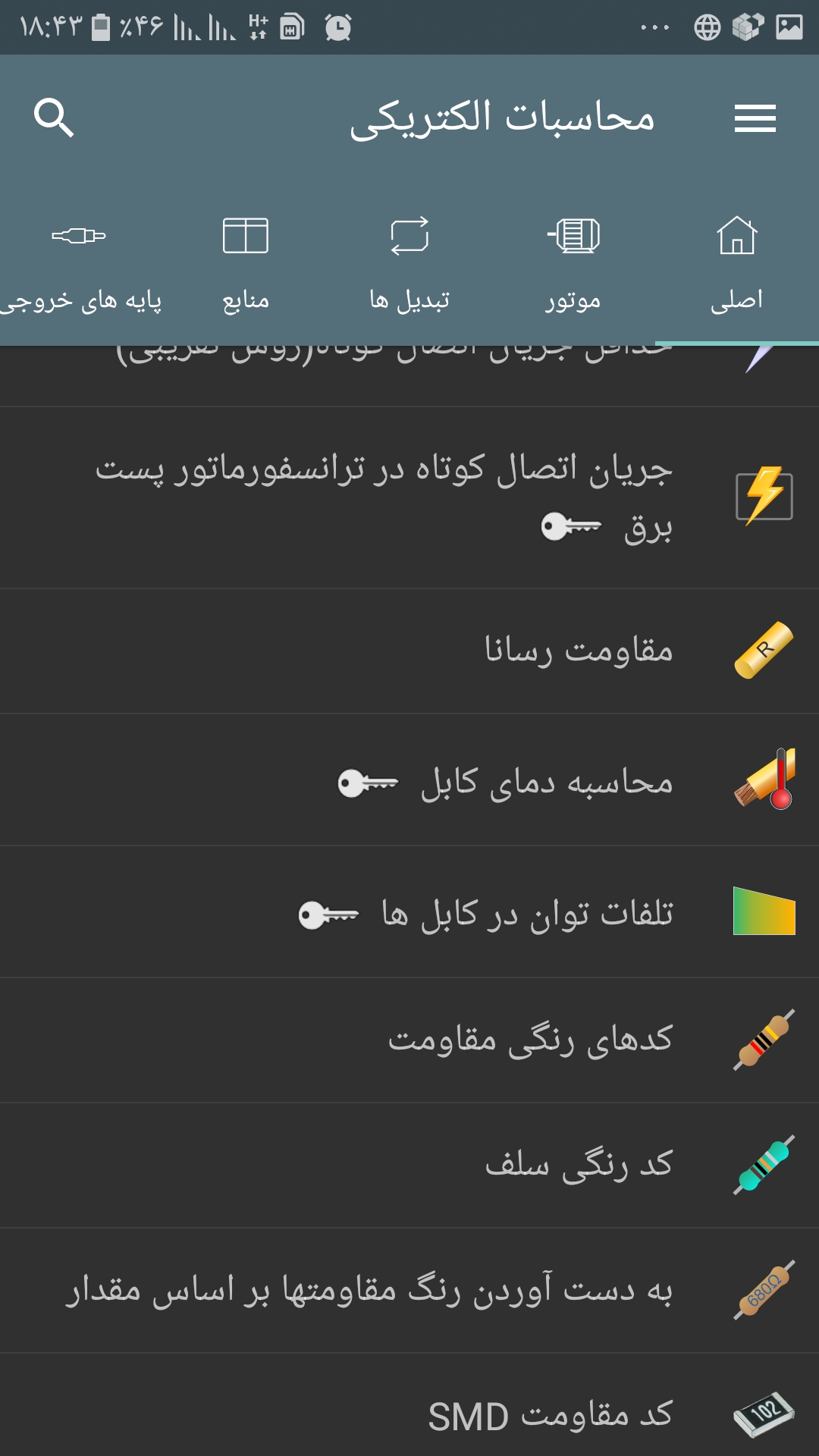
Task: Open به دست آوردن رنگ مقاومتها بر اساس مقدار
Action: pyautogui.click(x=409, y=1291)
